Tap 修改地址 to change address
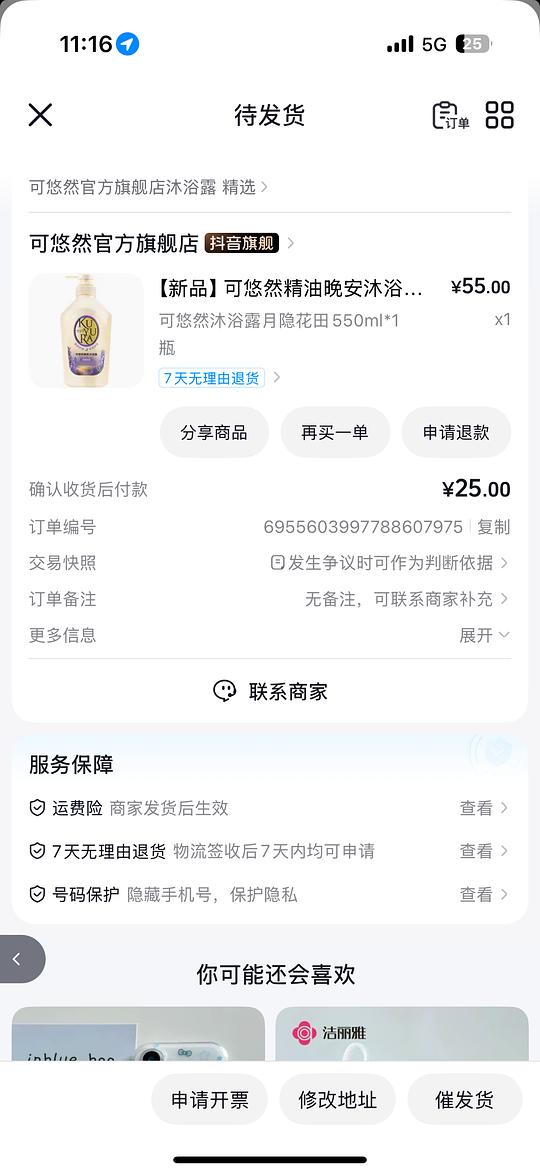Screen dimensions: 540x1174 pos(338,1098)
